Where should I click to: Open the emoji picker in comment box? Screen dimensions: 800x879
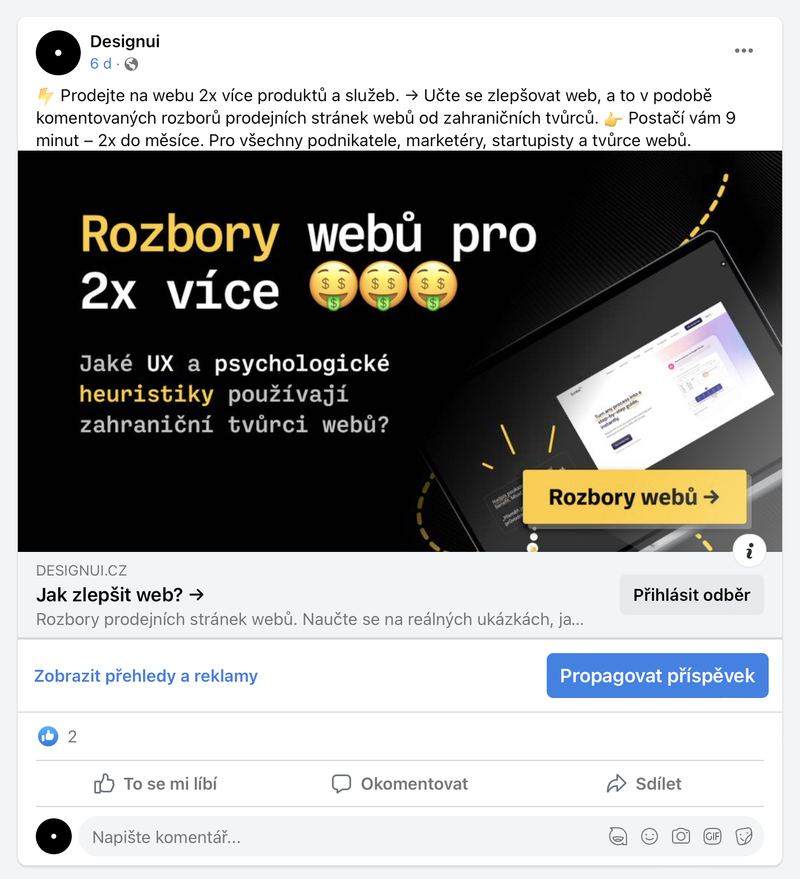[x=649, y=837]
